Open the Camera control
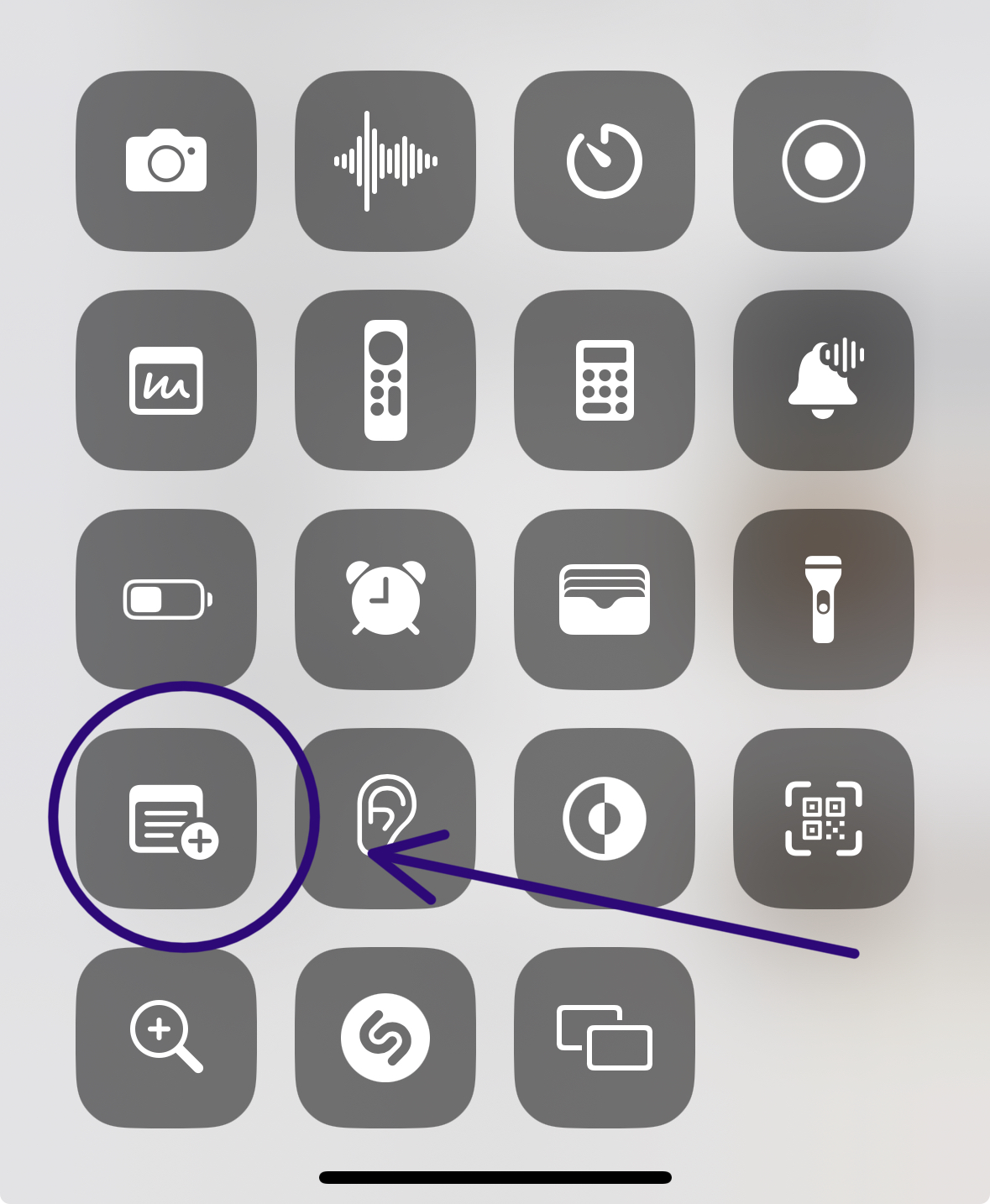 click(166, 160)
